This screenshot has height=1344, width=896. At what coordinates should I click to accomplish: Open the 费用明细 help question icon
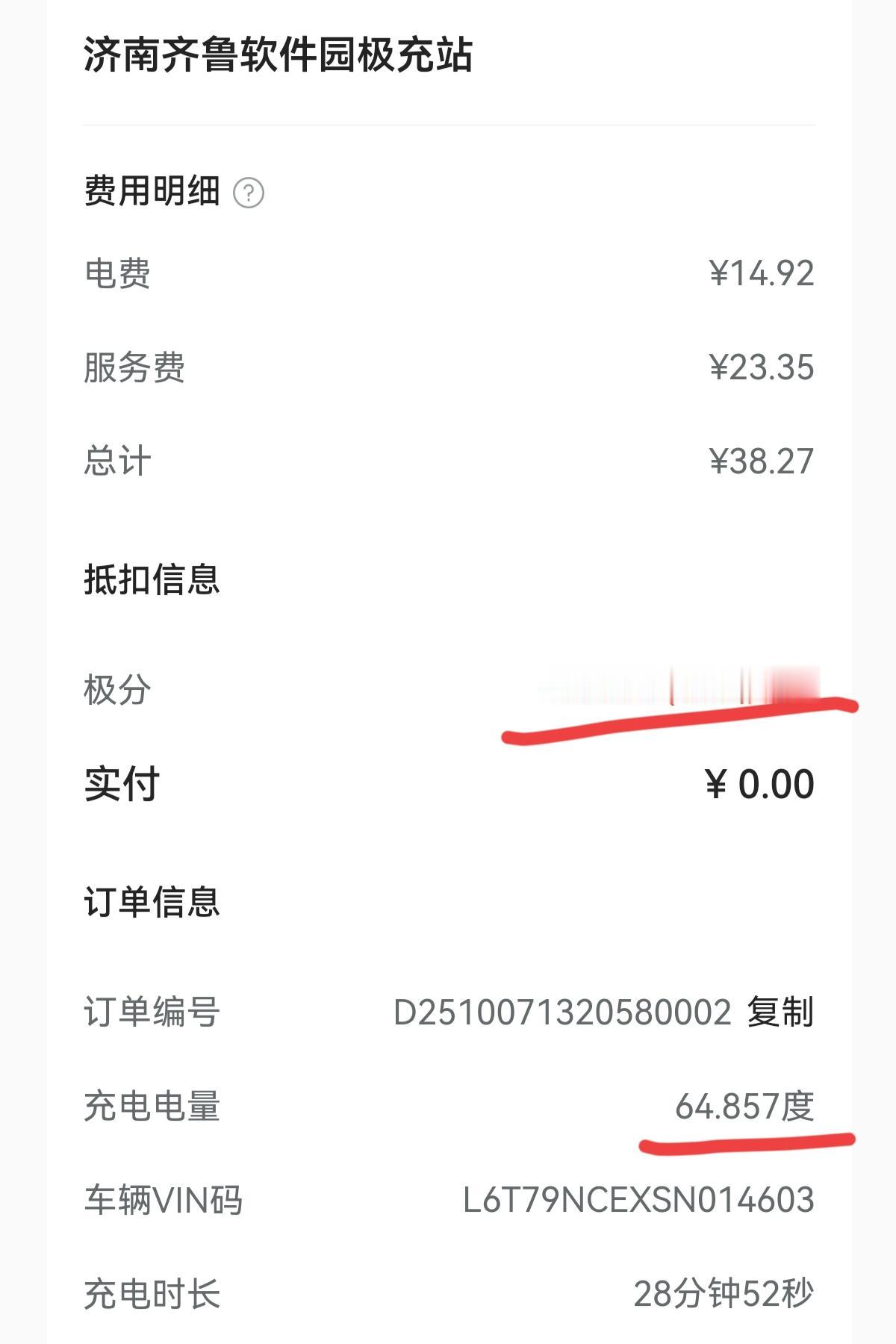pos(249,193)
